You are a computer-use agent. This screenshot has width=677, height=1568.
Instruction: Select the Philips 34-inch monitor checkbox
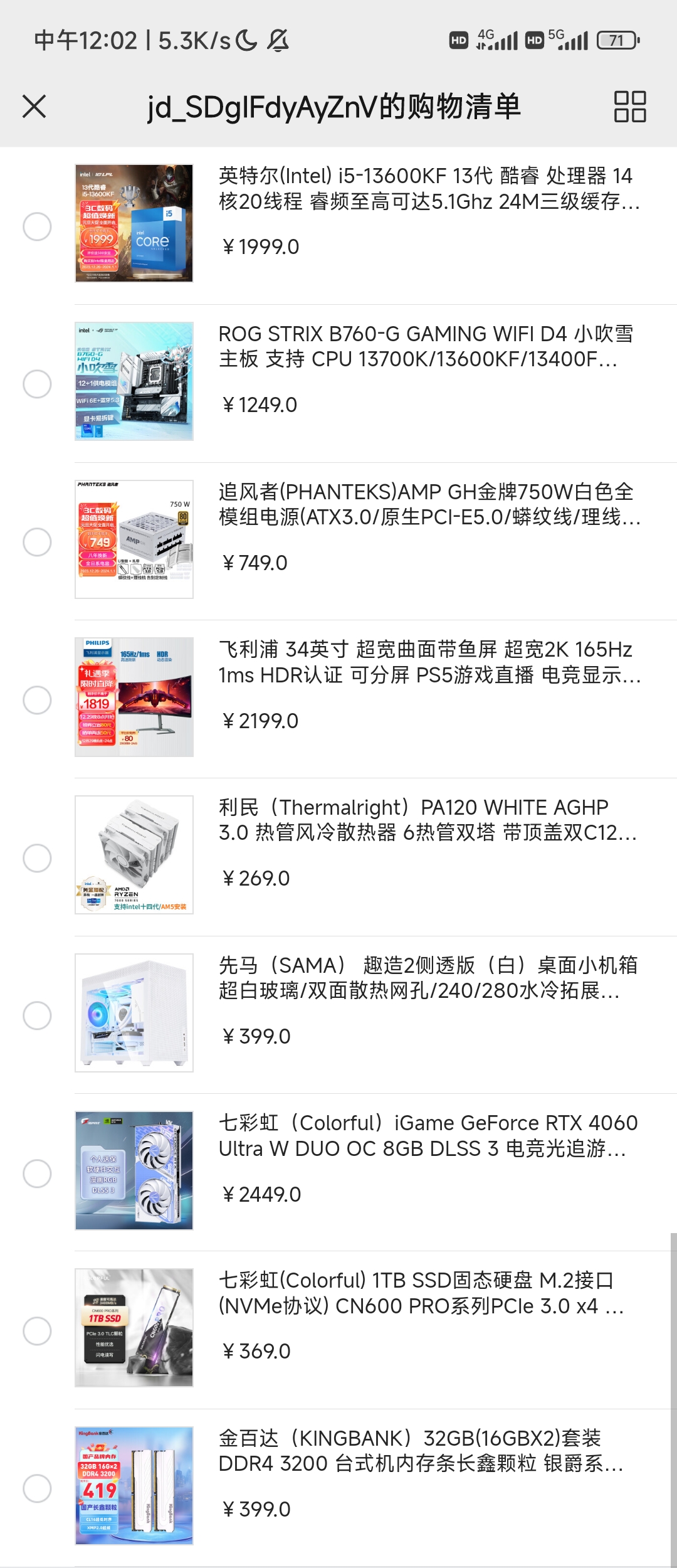coord(37,700)
